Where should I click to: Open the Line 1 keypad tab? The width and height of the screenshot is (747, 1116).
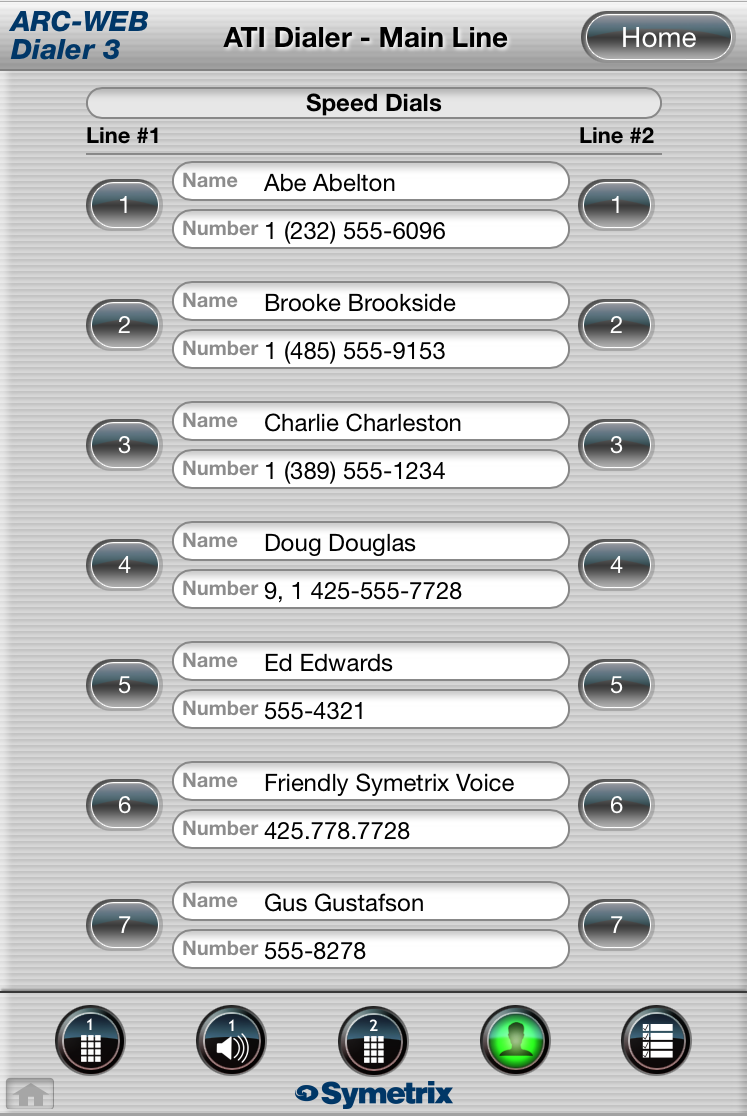click(90, 1041)
